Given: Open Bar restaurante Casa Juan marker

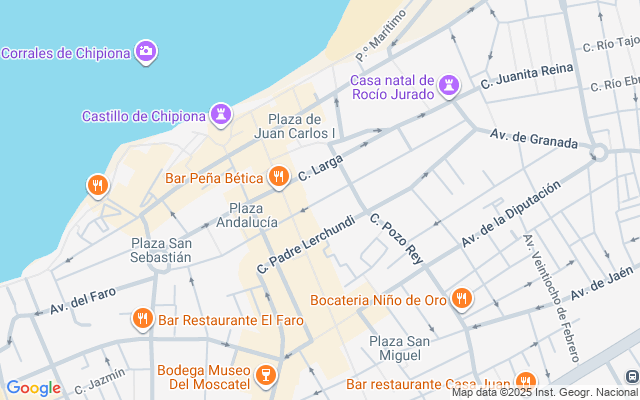Looking at the screenshot, I should [525, 383].
